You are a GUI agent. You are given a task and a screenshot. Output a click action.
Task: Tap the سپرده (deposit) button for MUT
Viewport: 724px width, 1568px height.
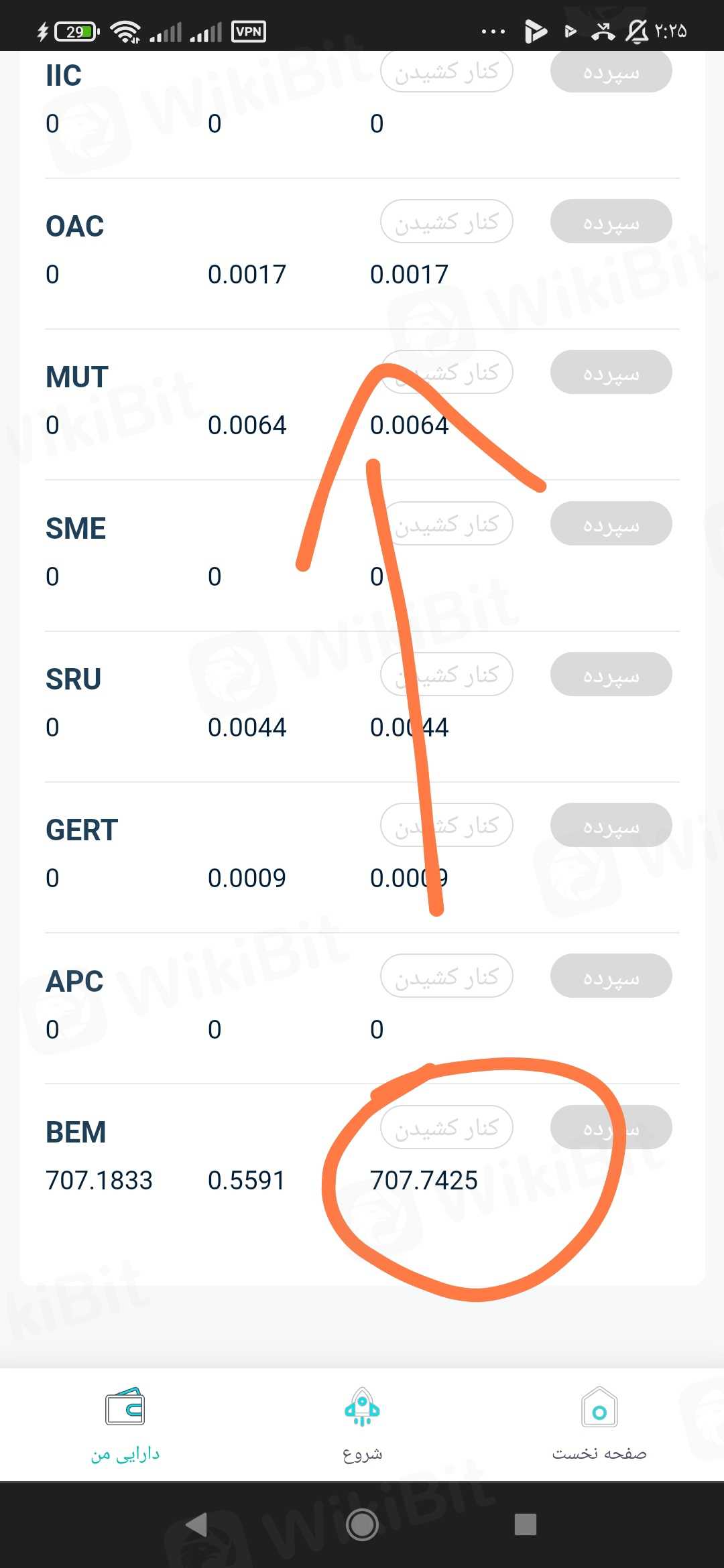[x=611, y=373]
